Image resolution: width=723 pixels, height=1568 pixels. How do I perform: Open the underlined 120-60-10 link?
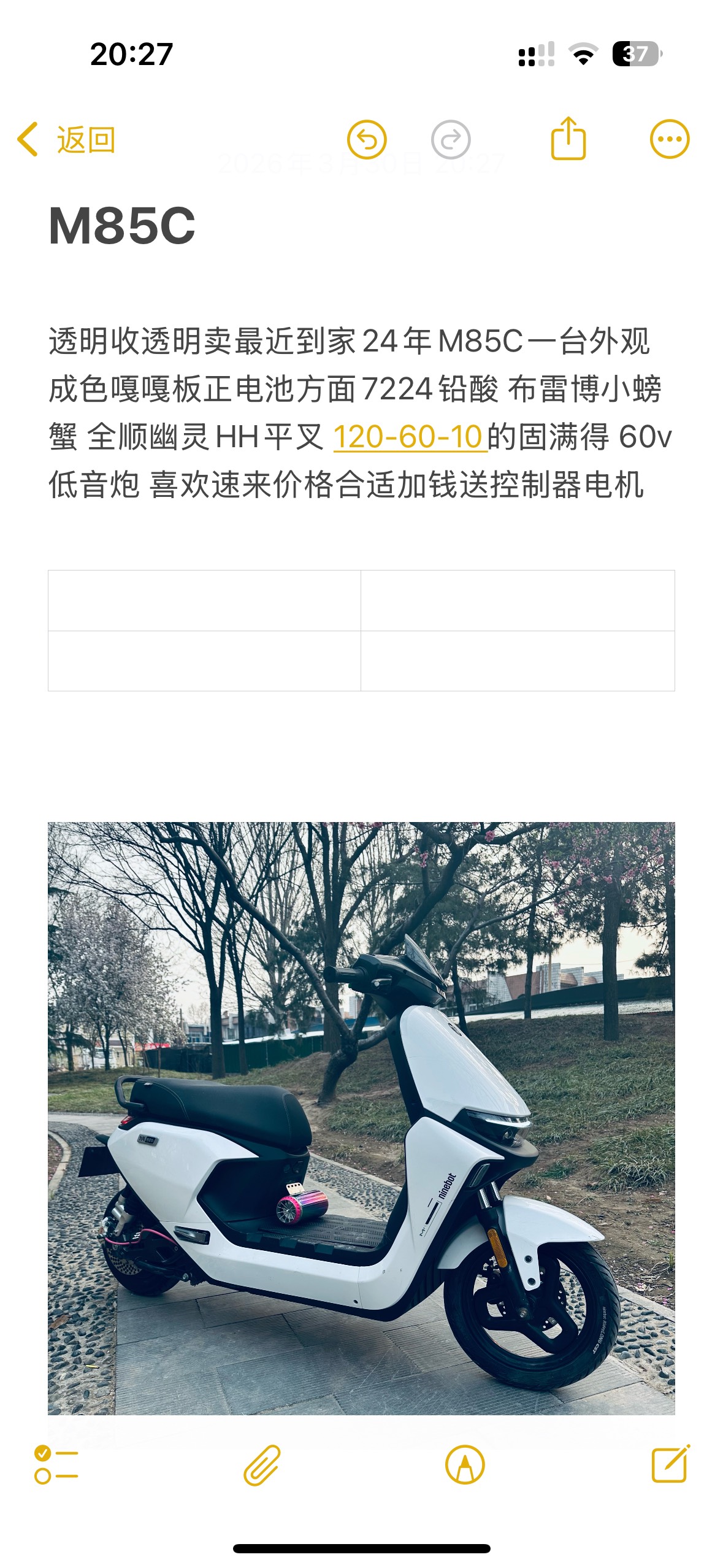408,437
